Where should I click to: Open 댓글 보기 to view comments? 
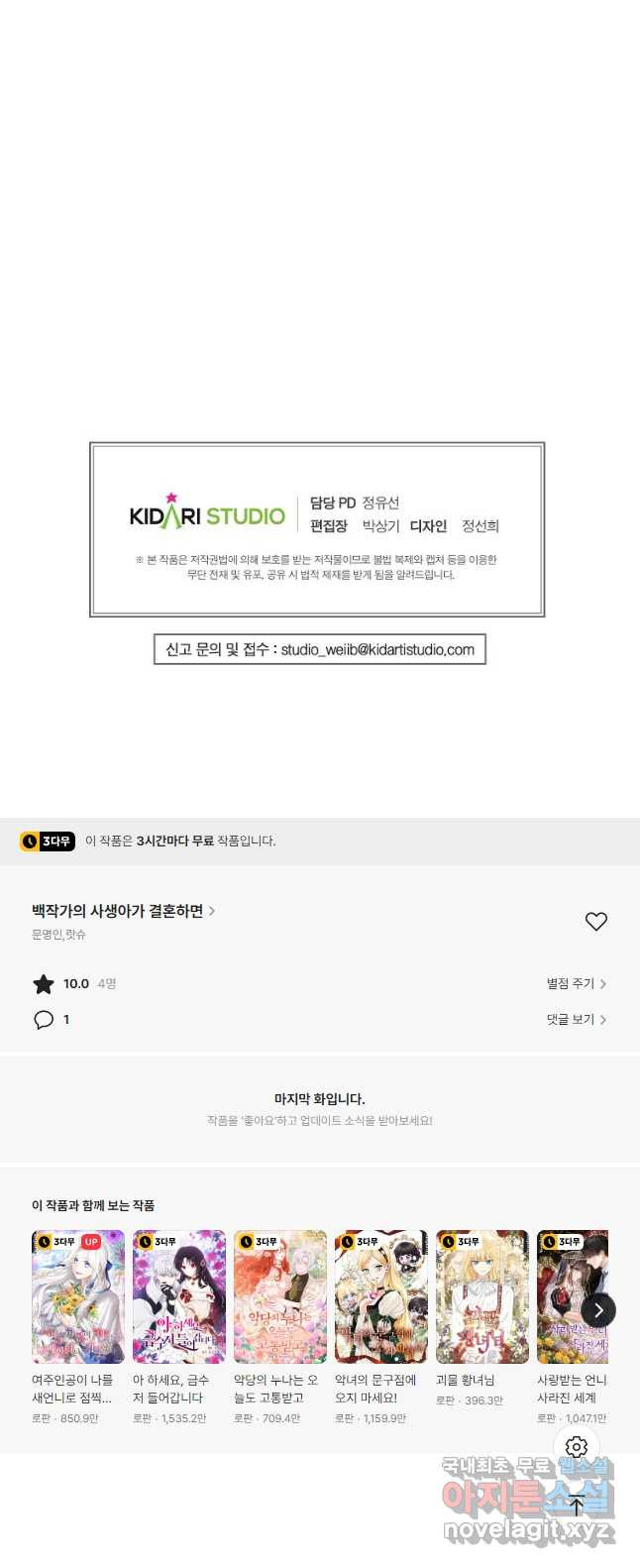pyautogui.click(x=576, y=1020)
